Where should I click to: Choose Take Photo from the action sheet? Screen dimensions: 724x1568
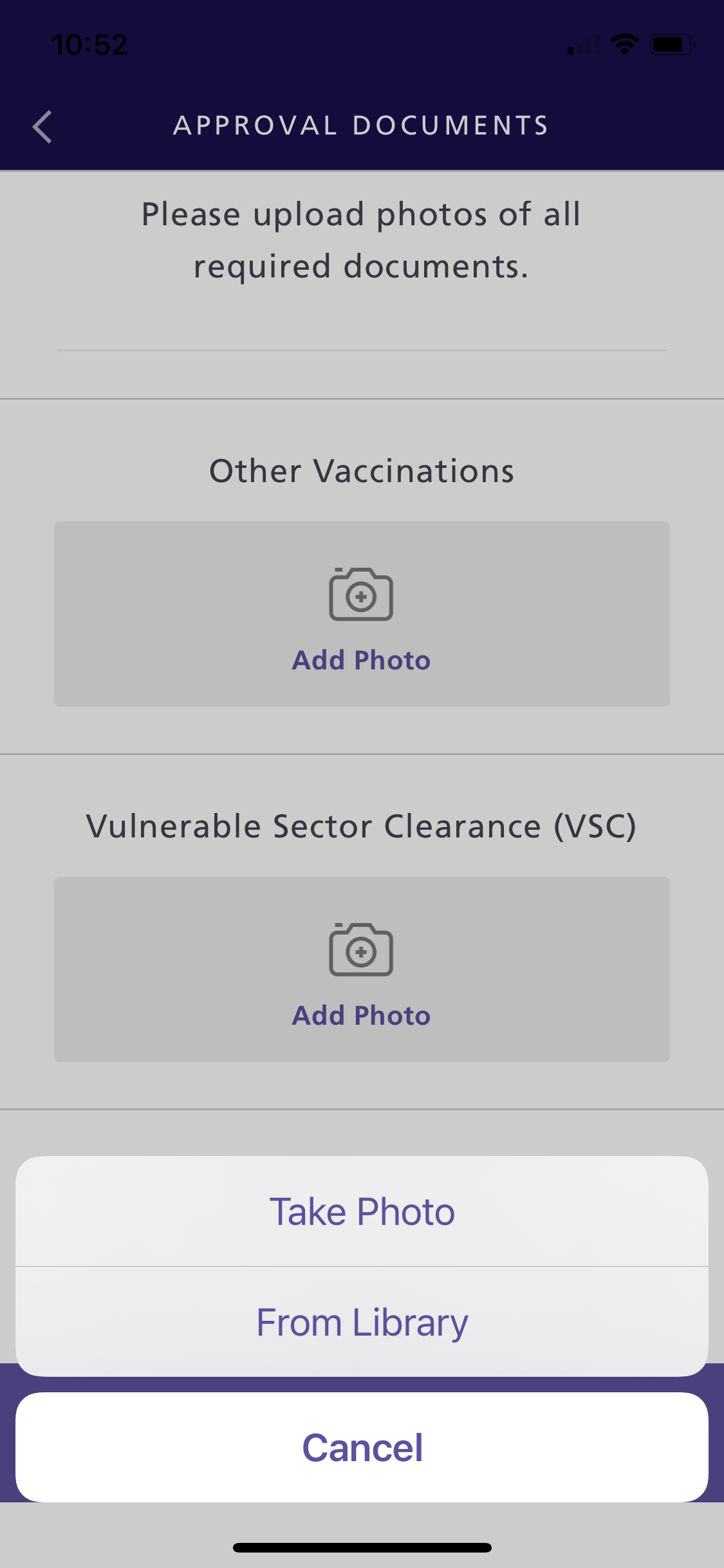(x=362, y=1211)
